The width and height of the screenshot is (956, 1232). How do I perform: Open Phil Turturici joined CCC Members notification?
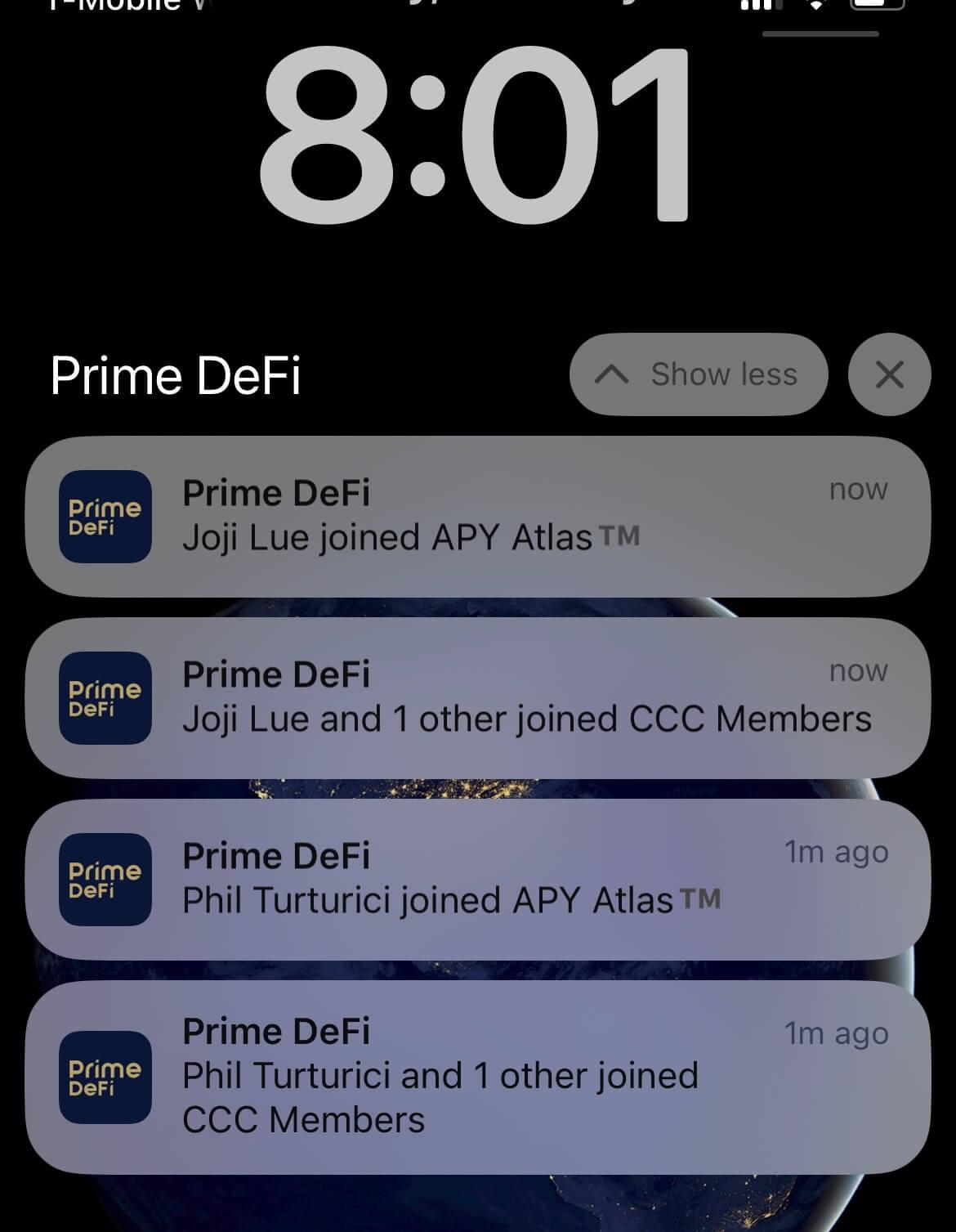point(478,1077)
